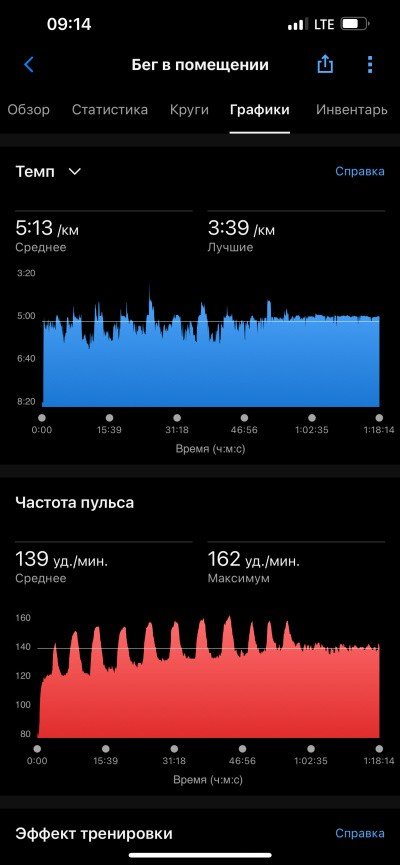The image size is (400, 865).
Task: Open the three-dot overflow menu
Action: click(x=370, y=65)
